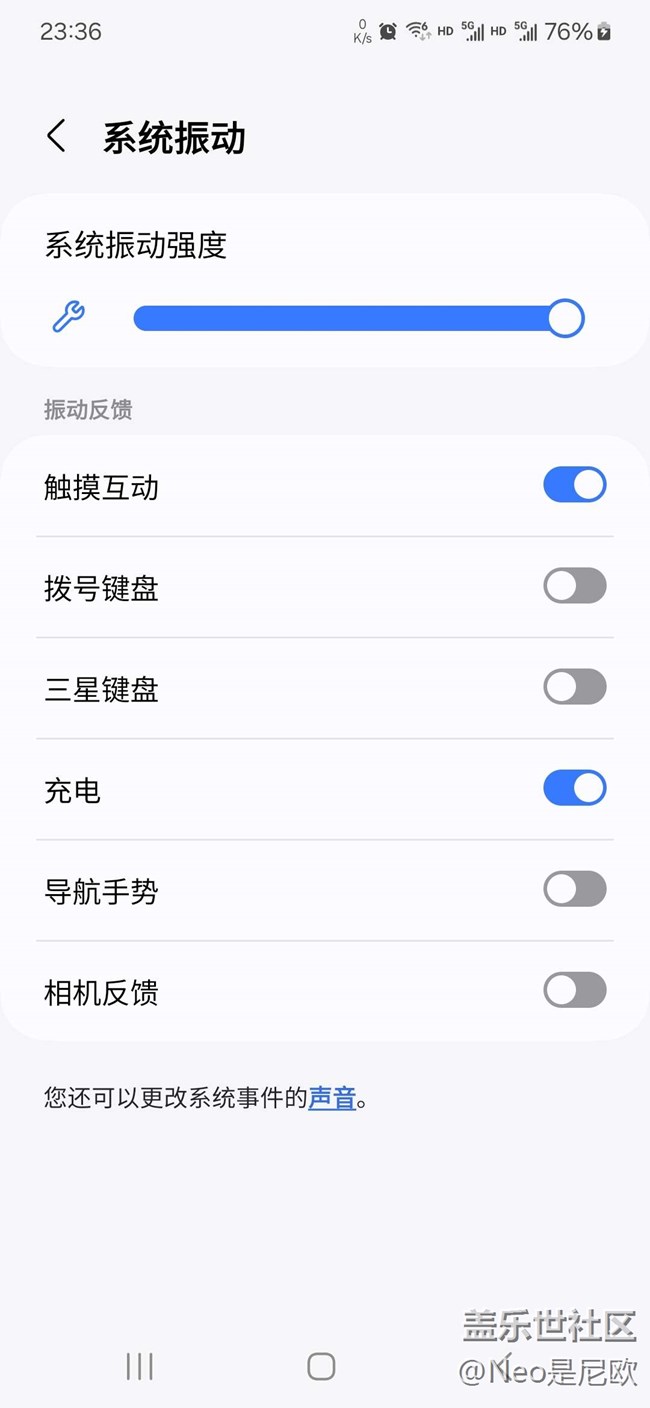Tap the system home button
This screenshot has height=1408, width=650.
[321, 1366]
